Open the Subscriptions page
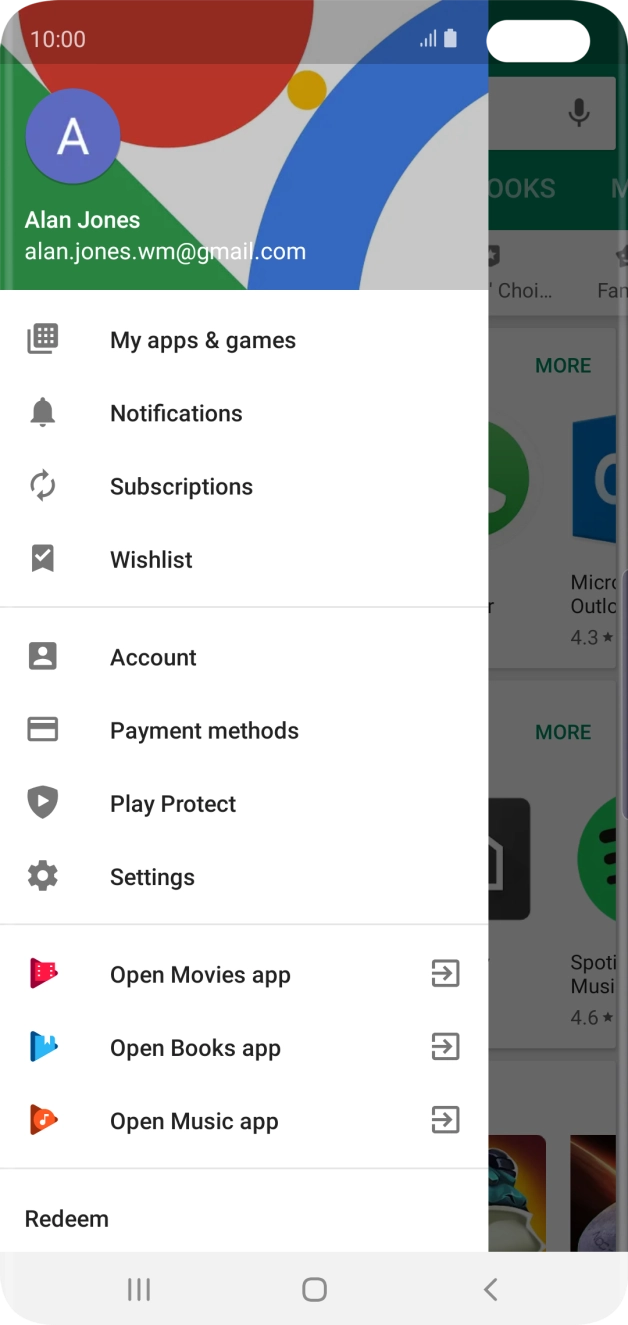This screenshot has height=1325, width=628. pos(181,487)
